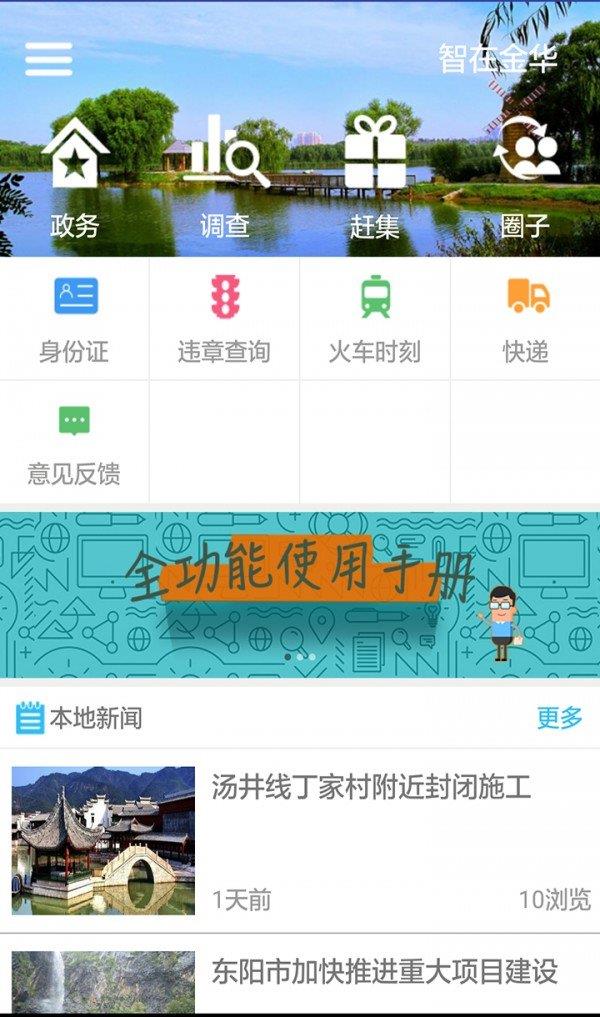The height and width of the screenshot is (1017, 600).
Task: Check 火车时刻 train timetable
Action: click(375, 320)
